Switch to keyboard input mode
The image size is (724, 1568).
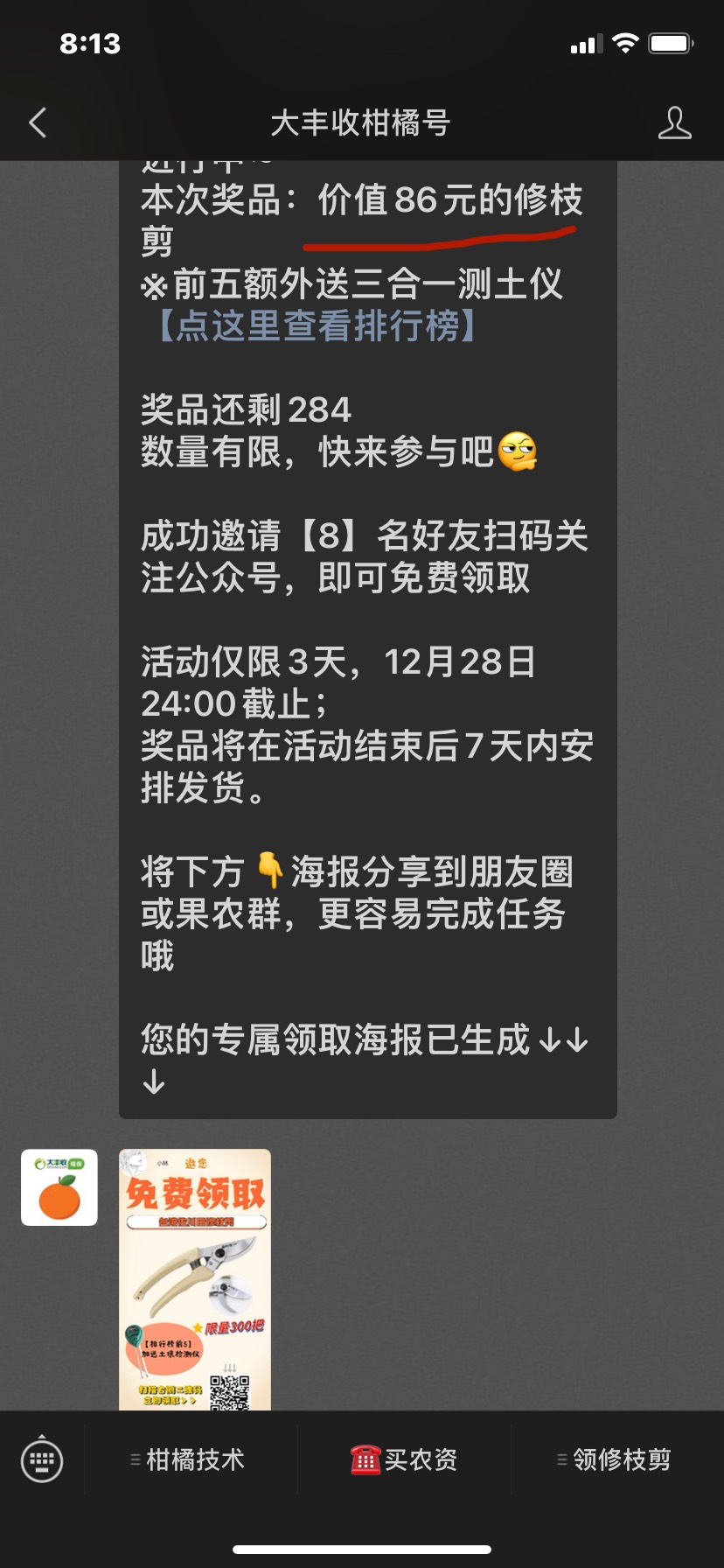[42, 1459]
